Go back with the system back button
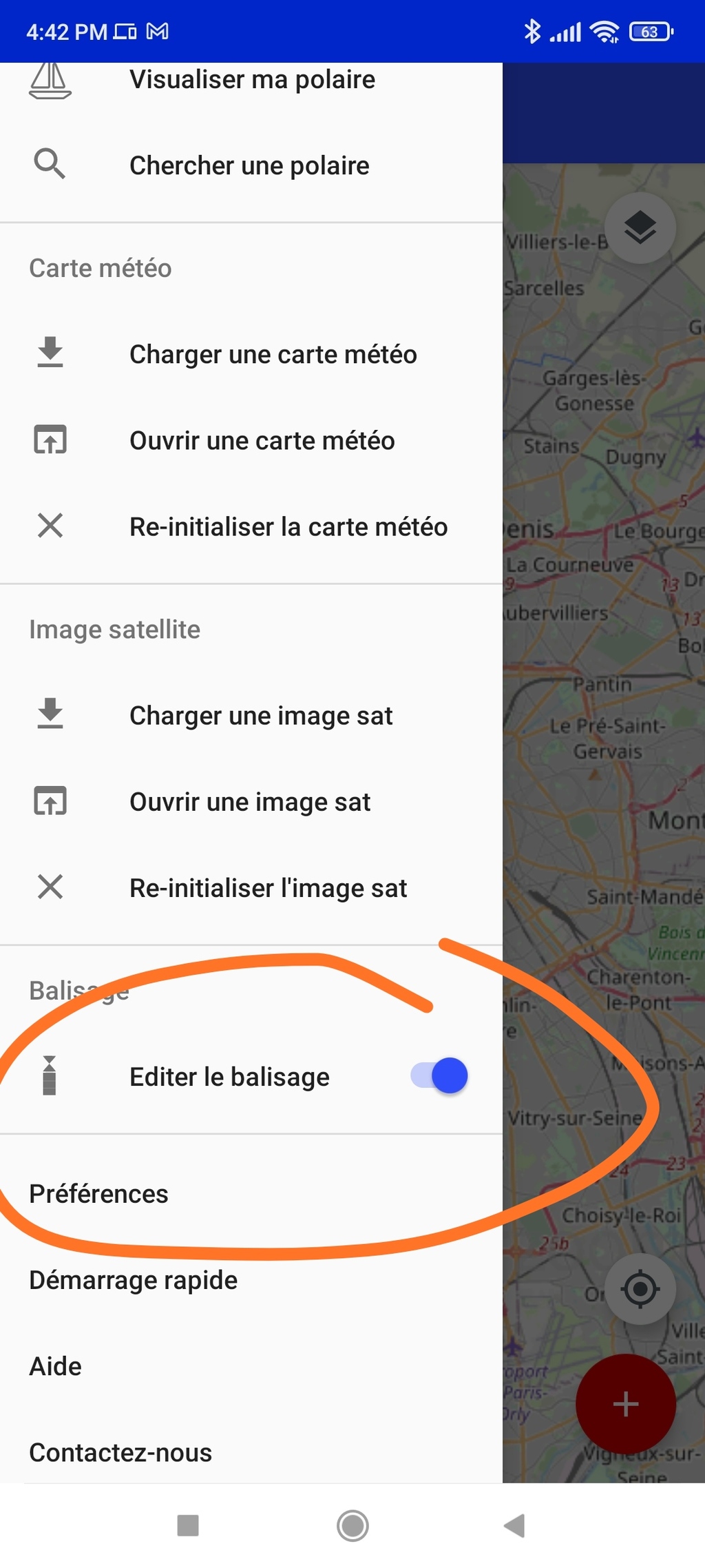Image resolution: width=705 pixels, height=1568 pixels. [515, 1525]
